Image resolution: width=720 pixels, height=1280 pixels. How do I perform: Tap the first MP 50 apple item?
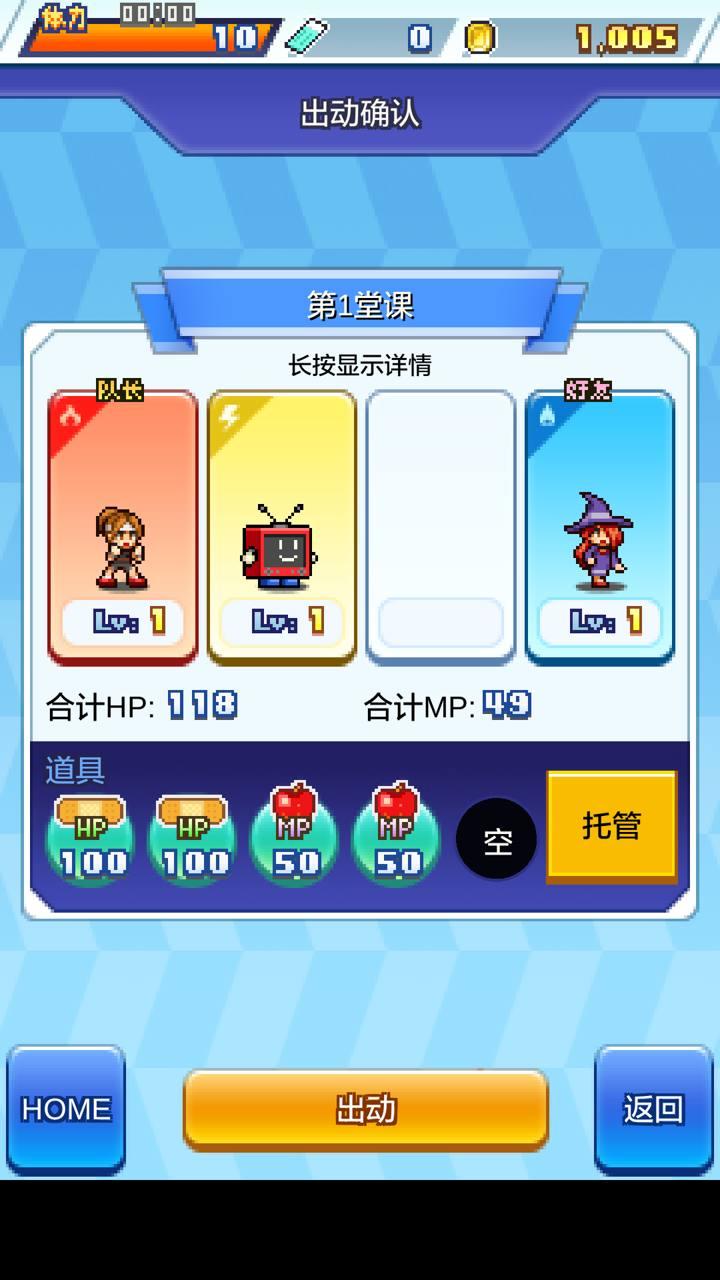coord(296,838)
